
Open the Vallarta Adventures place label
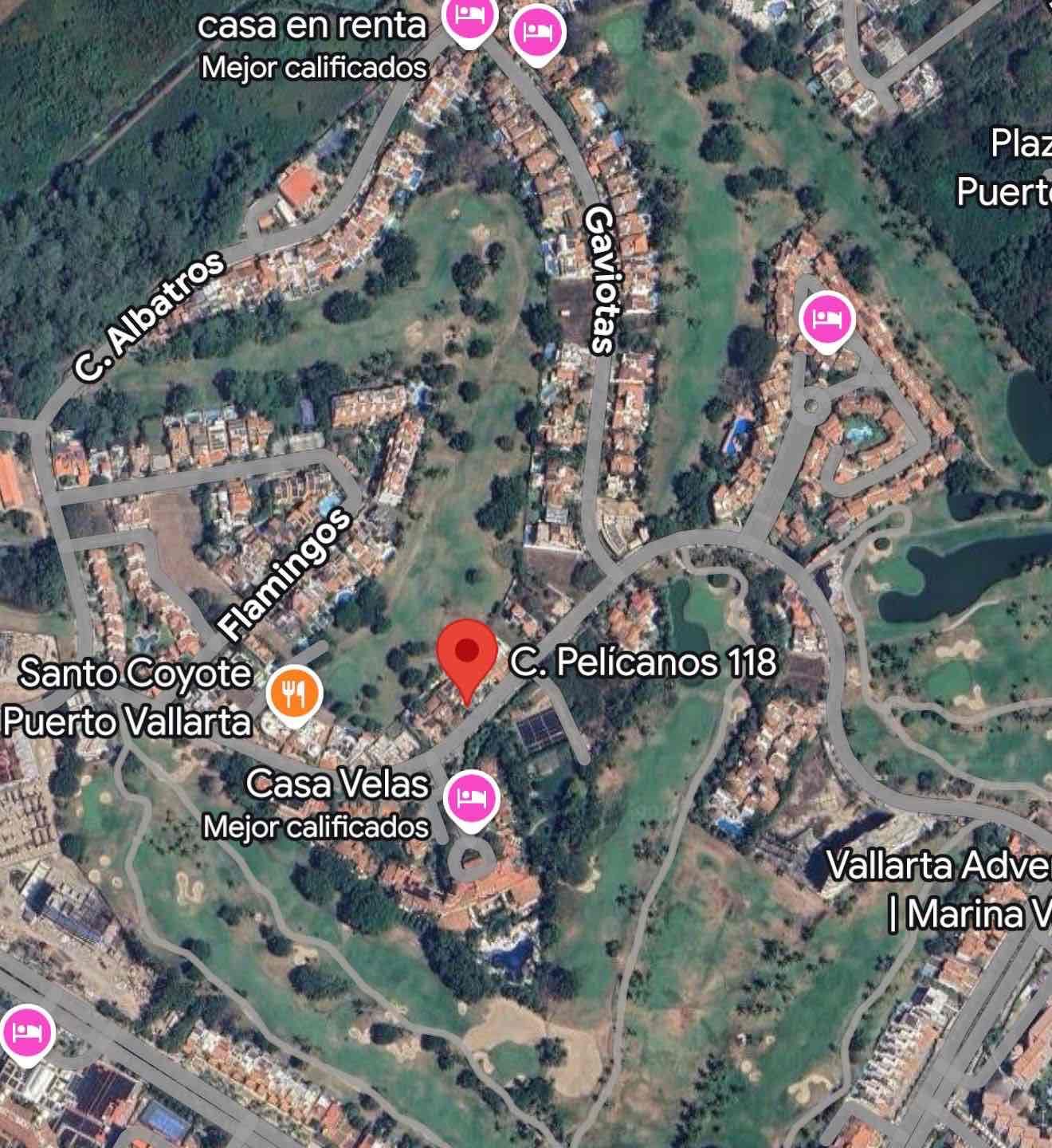pyautogui.click(x=938, y=866)
